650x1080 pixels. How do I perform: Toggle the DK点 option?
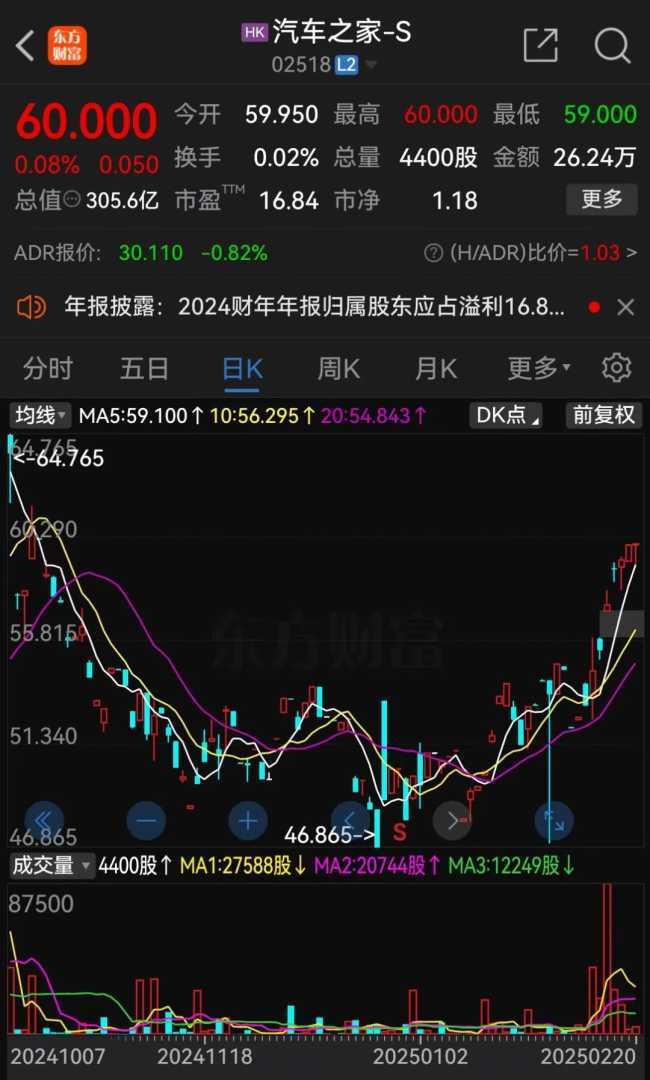507,415
